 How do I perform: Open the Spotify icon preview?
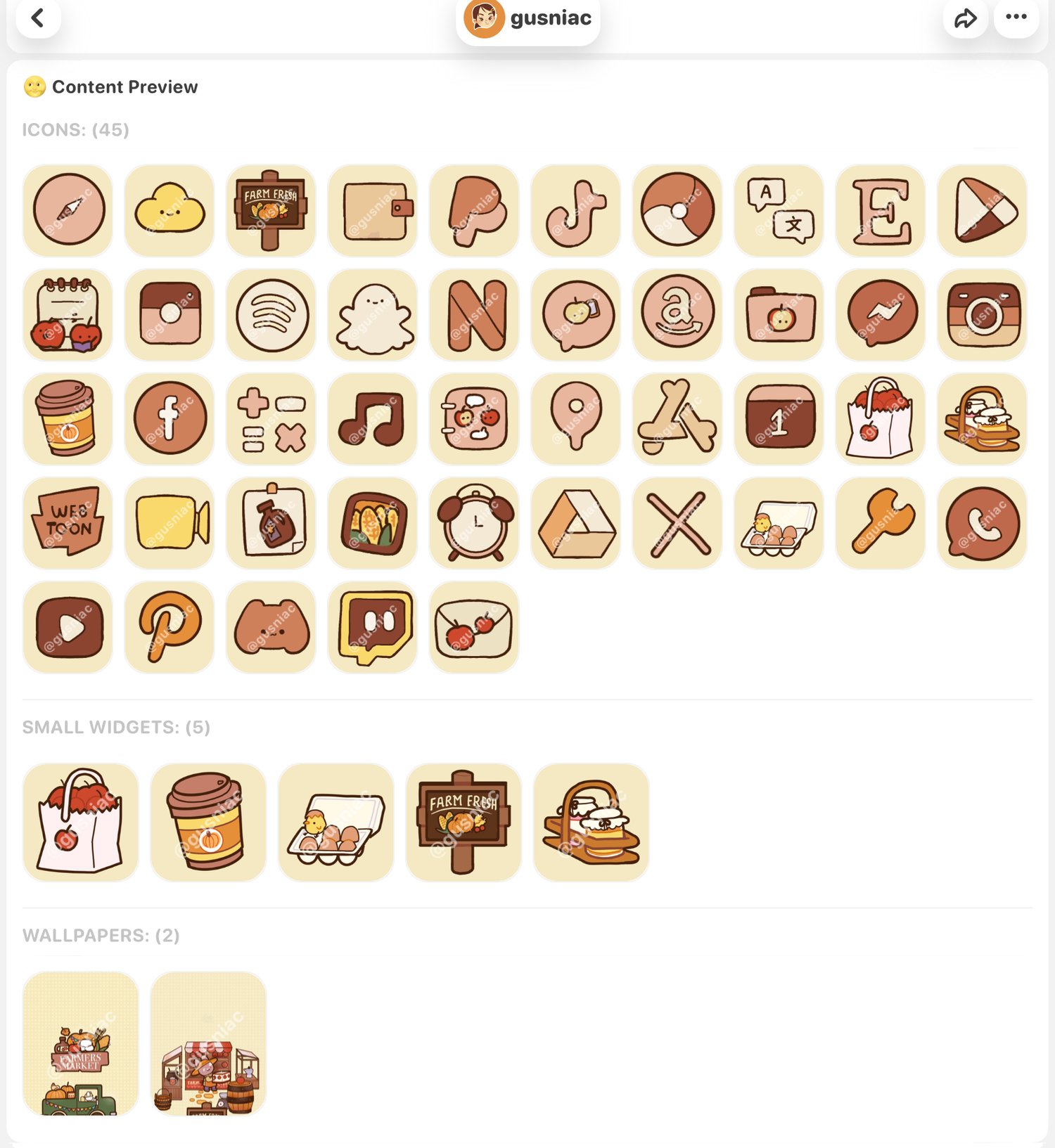point(271,314)
